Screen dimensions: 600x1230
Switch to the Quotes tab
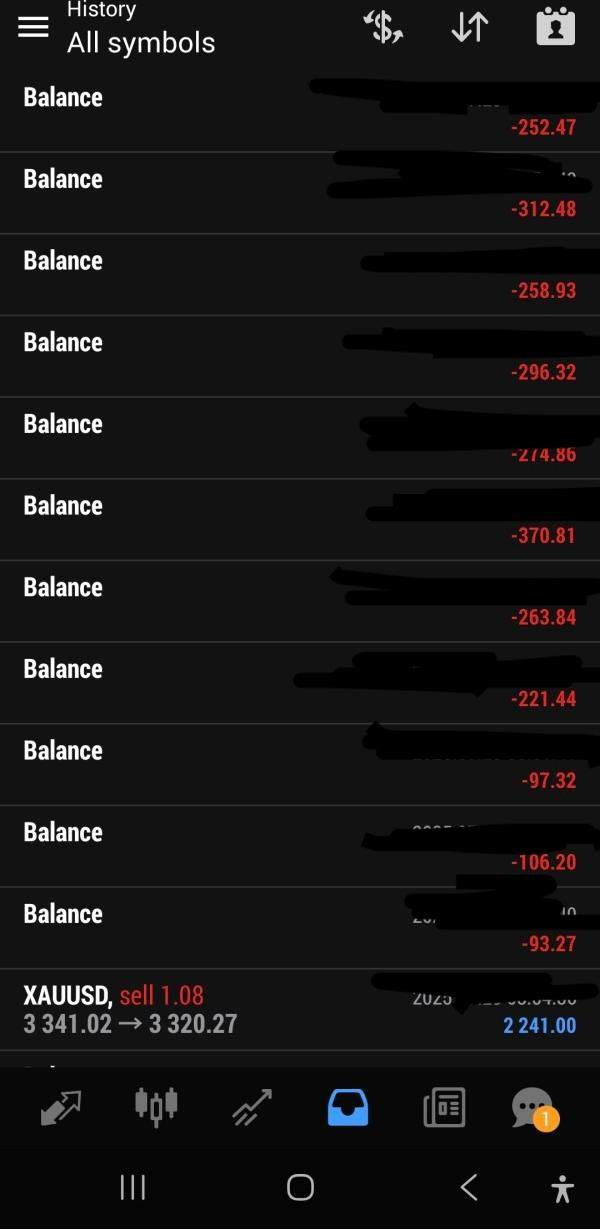tap(61, 1107)
